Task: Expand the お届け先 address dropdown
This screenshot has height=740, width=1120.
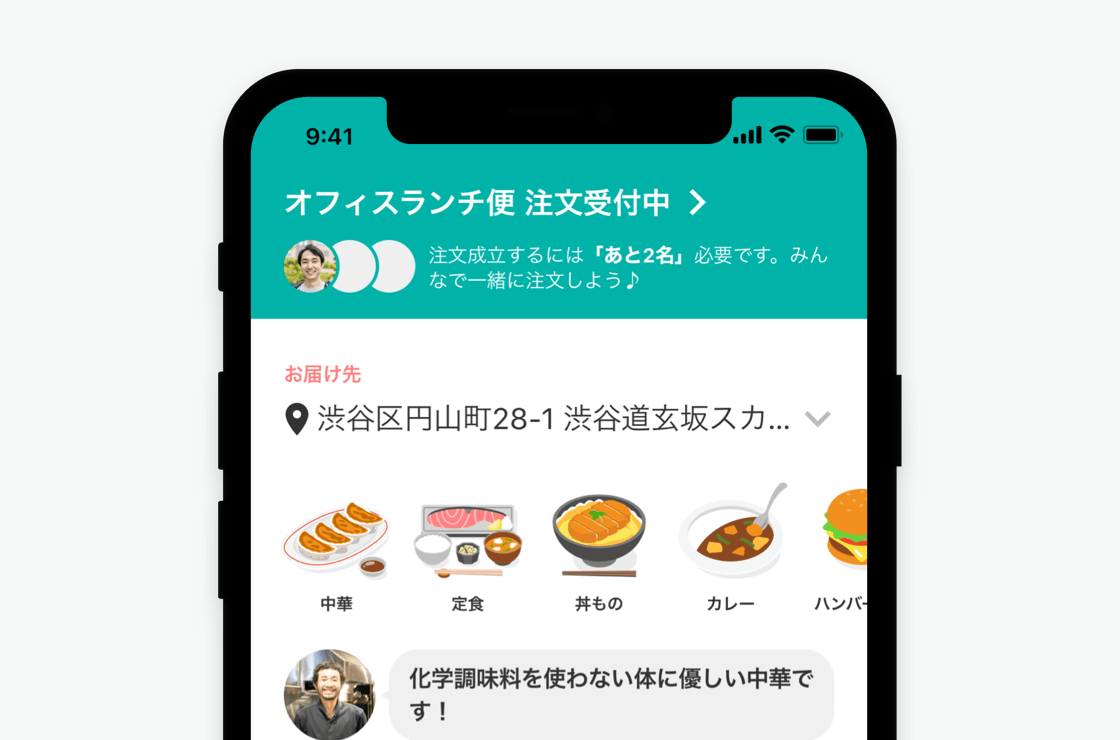Action: [817, 419]
